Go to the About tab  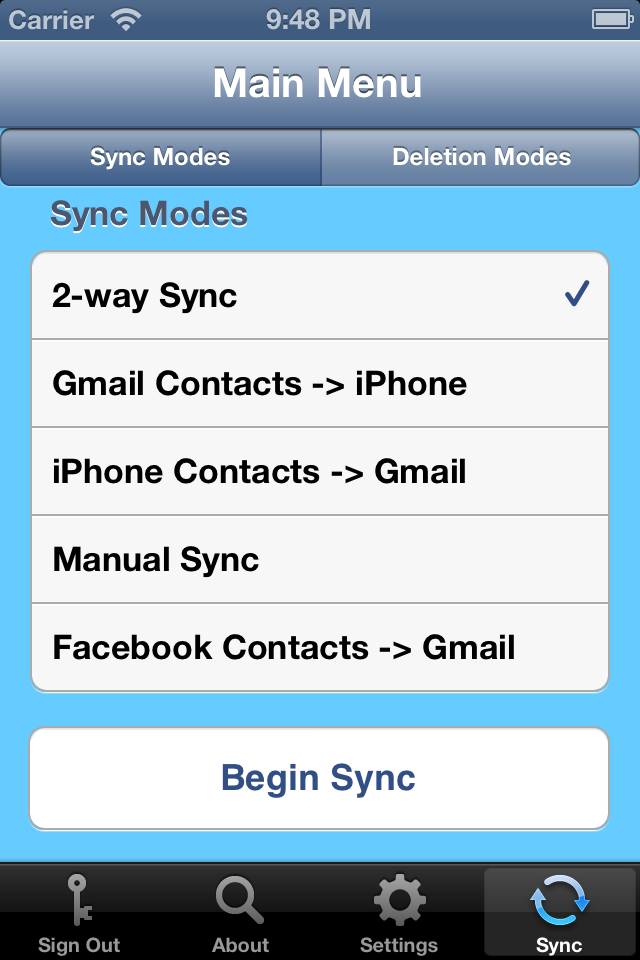tap(240, 912)
